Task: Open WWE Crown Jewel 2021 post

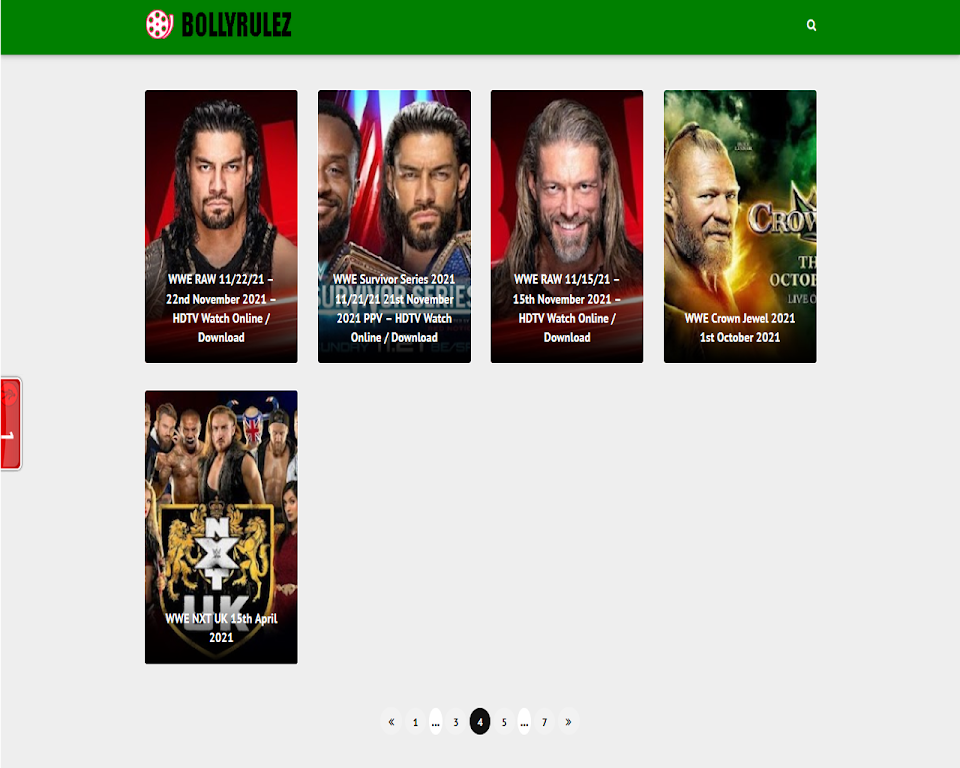Action: 740,226
